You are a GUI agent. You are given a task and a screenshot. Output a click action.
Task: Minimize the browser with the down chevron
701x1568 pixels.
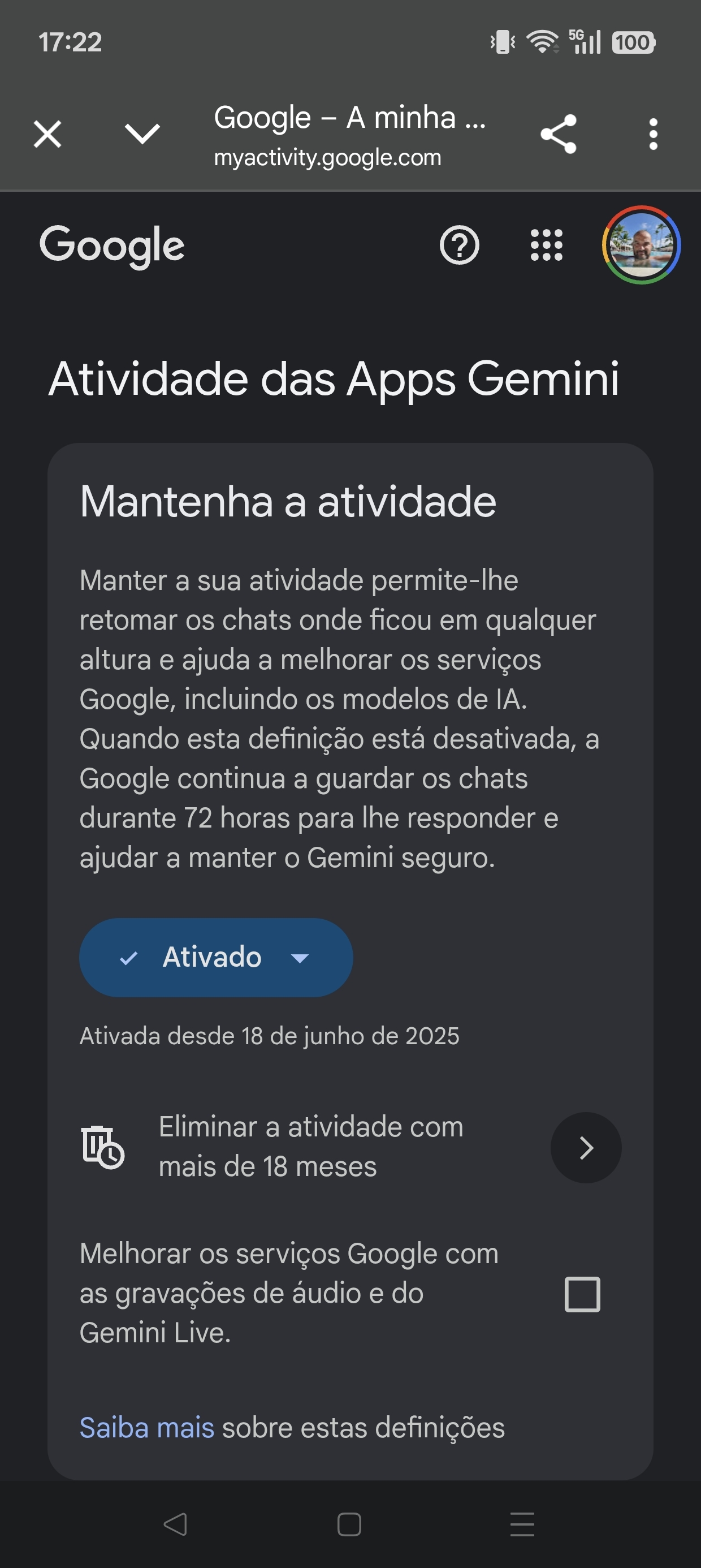point(142,134)
